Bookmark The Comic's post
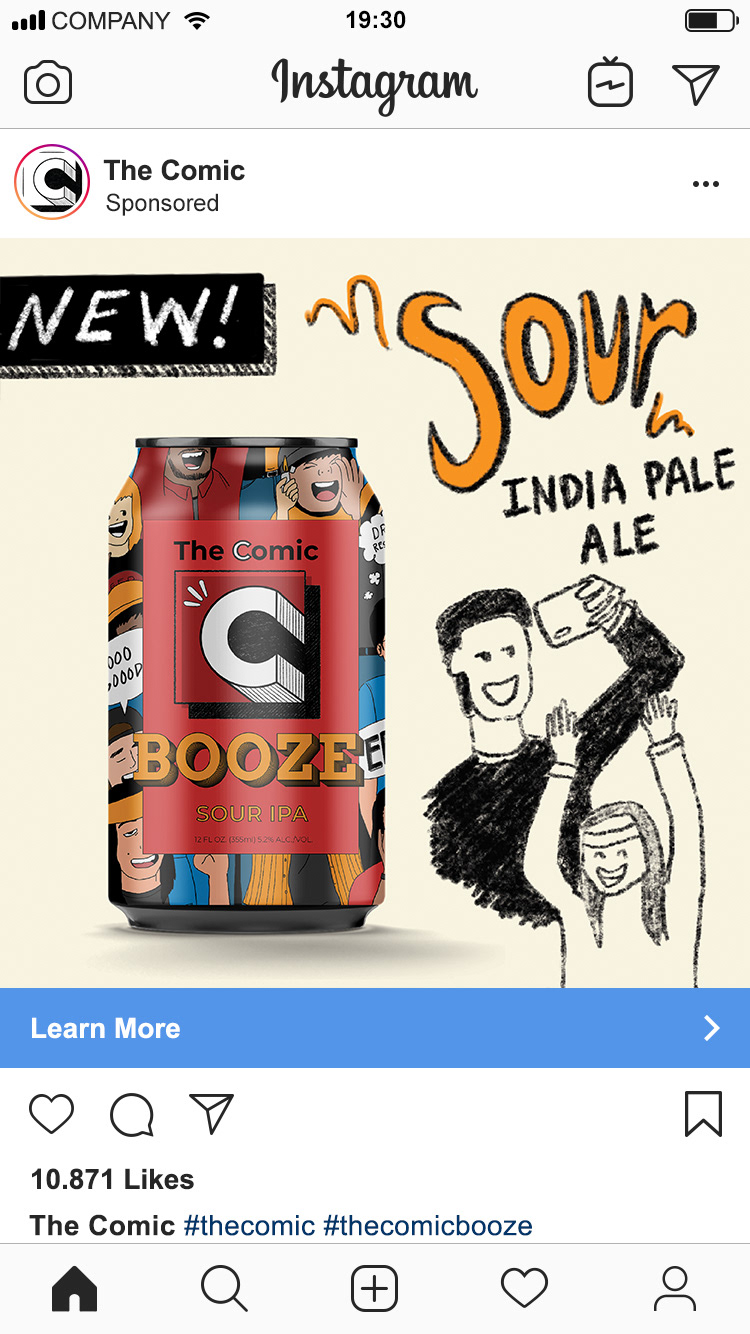Image resolution: width=750 pixels, height=1334 pixels. [703, 1114]
